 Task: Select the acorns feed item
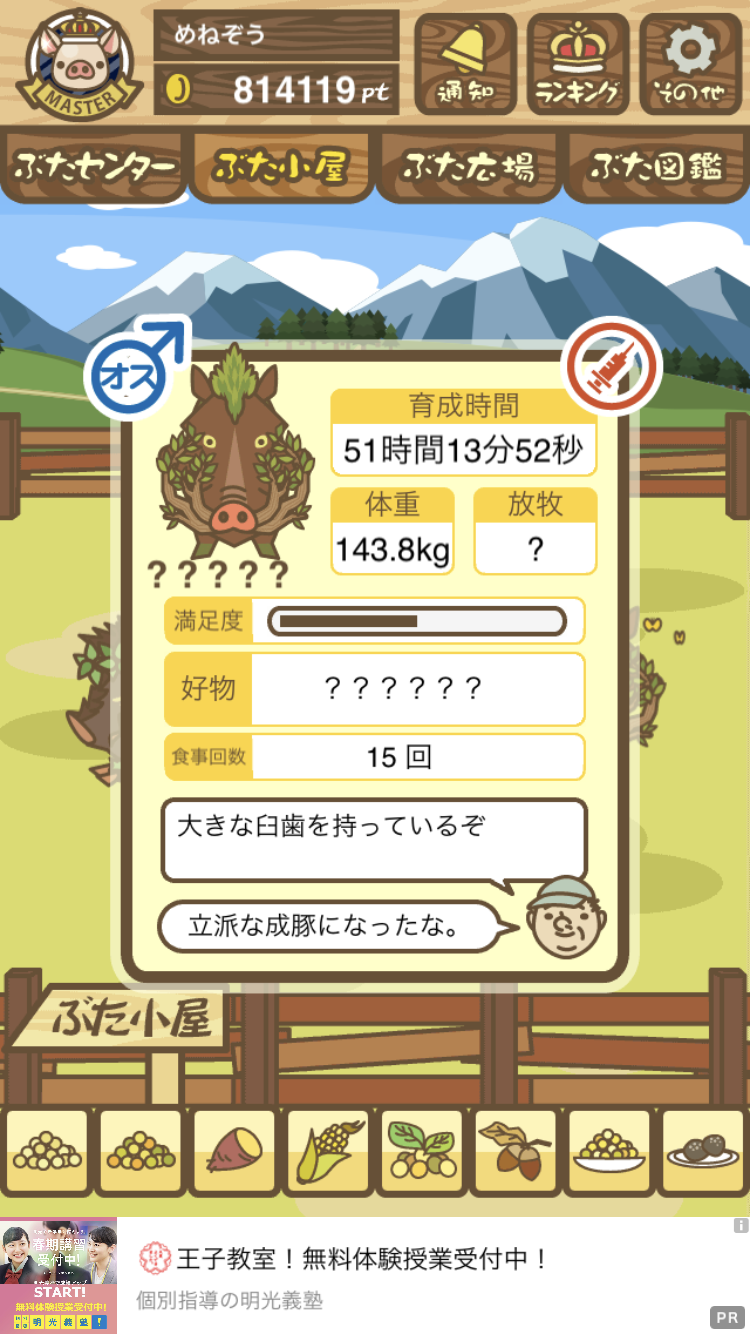tap(515, 1151)
